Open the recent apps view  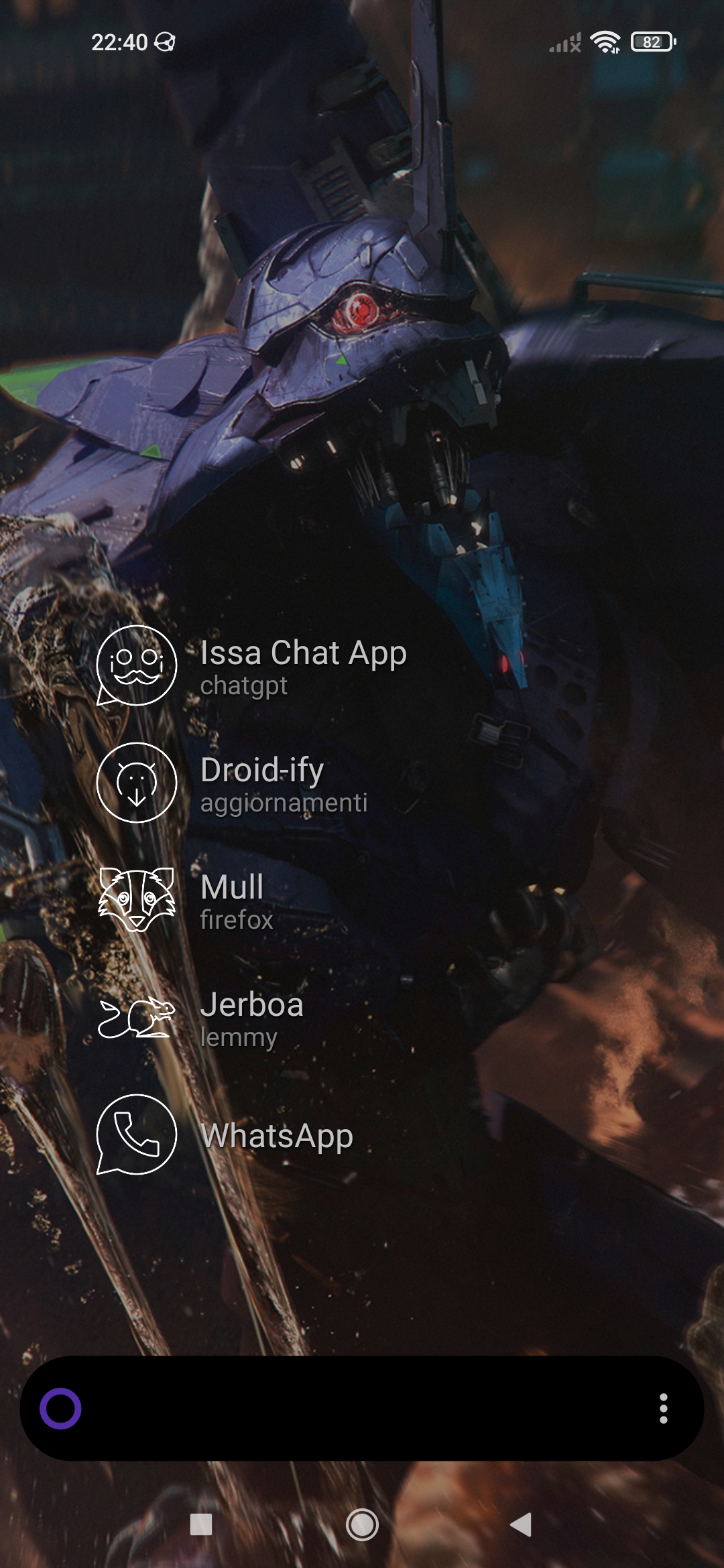pyautogui.click(x=201, y=1524)
